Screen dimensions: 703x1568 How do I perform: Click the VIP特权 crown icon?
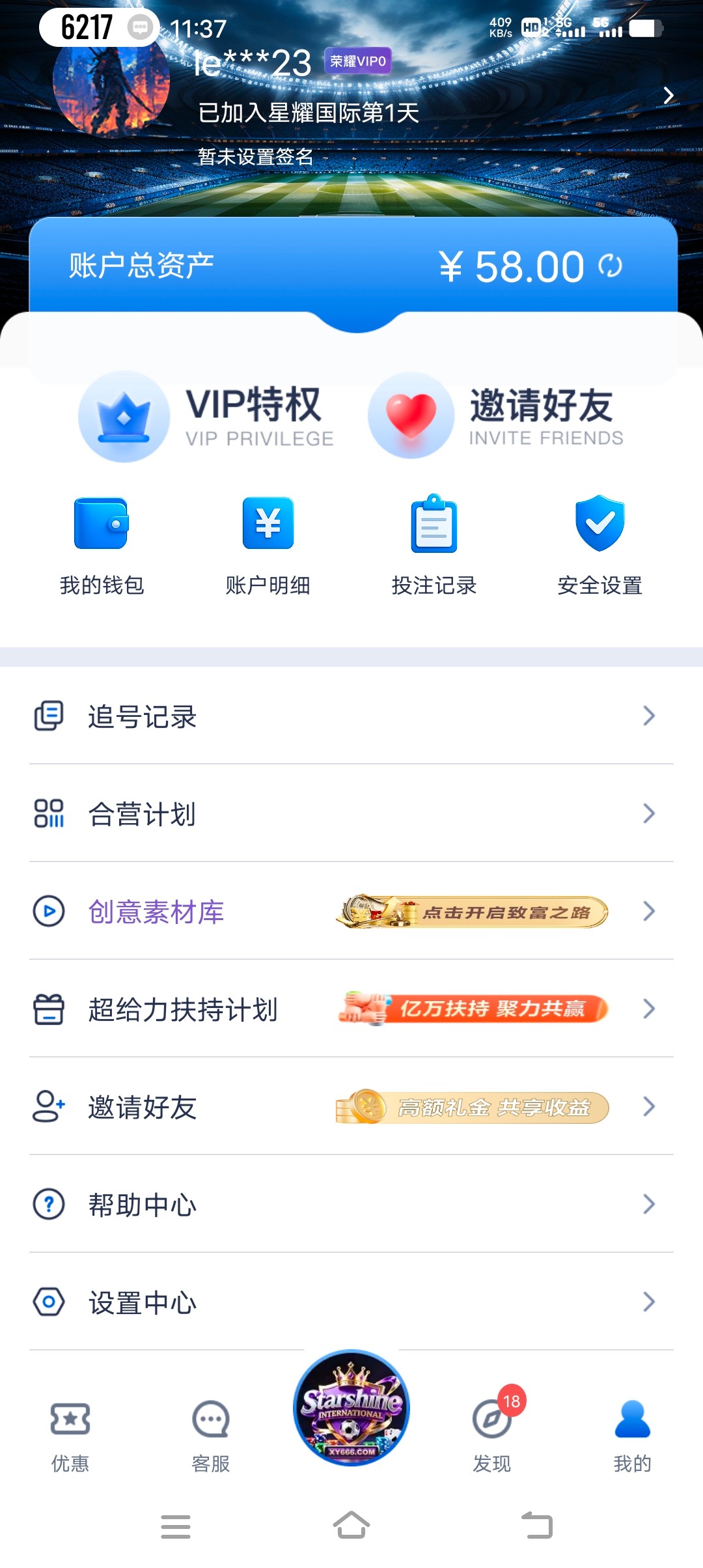124,415
